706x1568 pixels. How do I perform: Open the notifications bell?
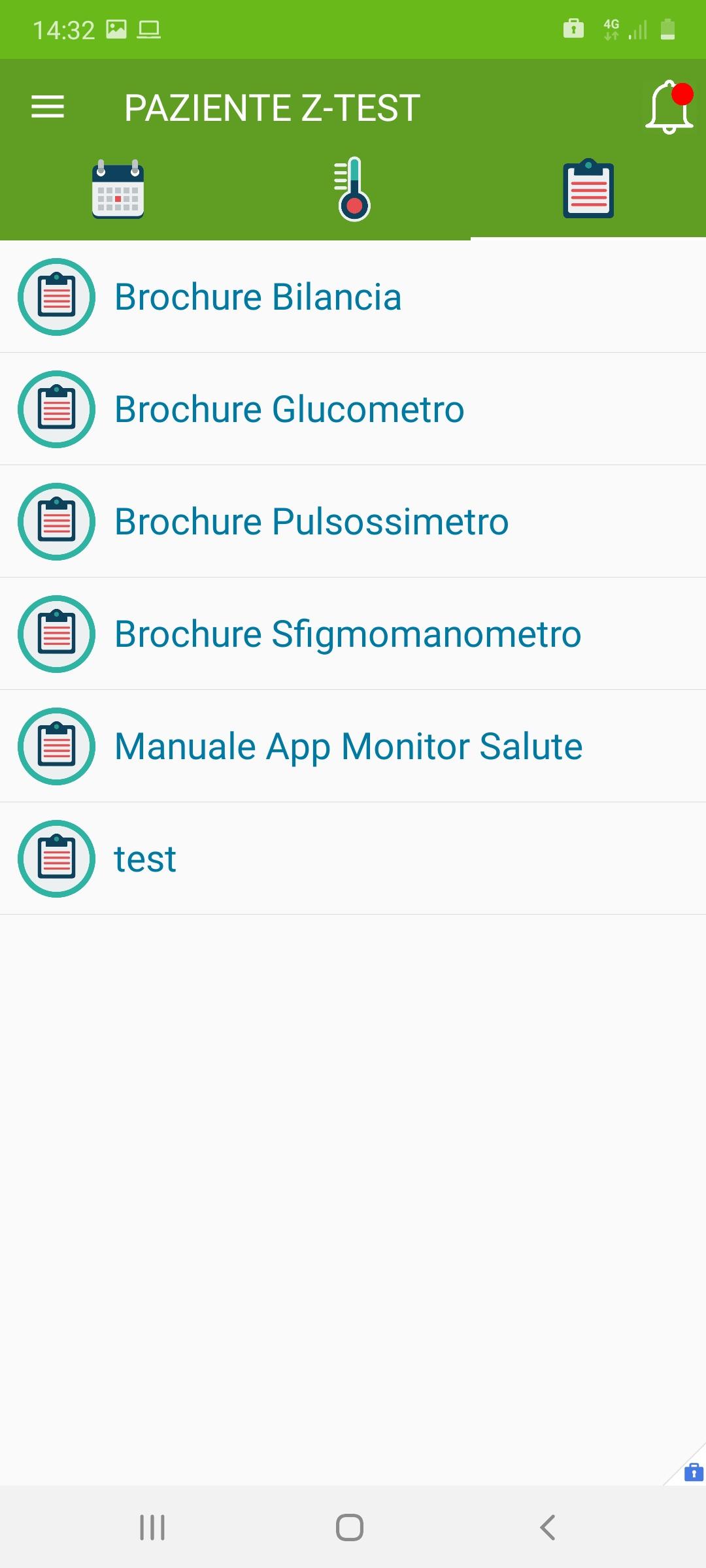[x=669, y=107]
